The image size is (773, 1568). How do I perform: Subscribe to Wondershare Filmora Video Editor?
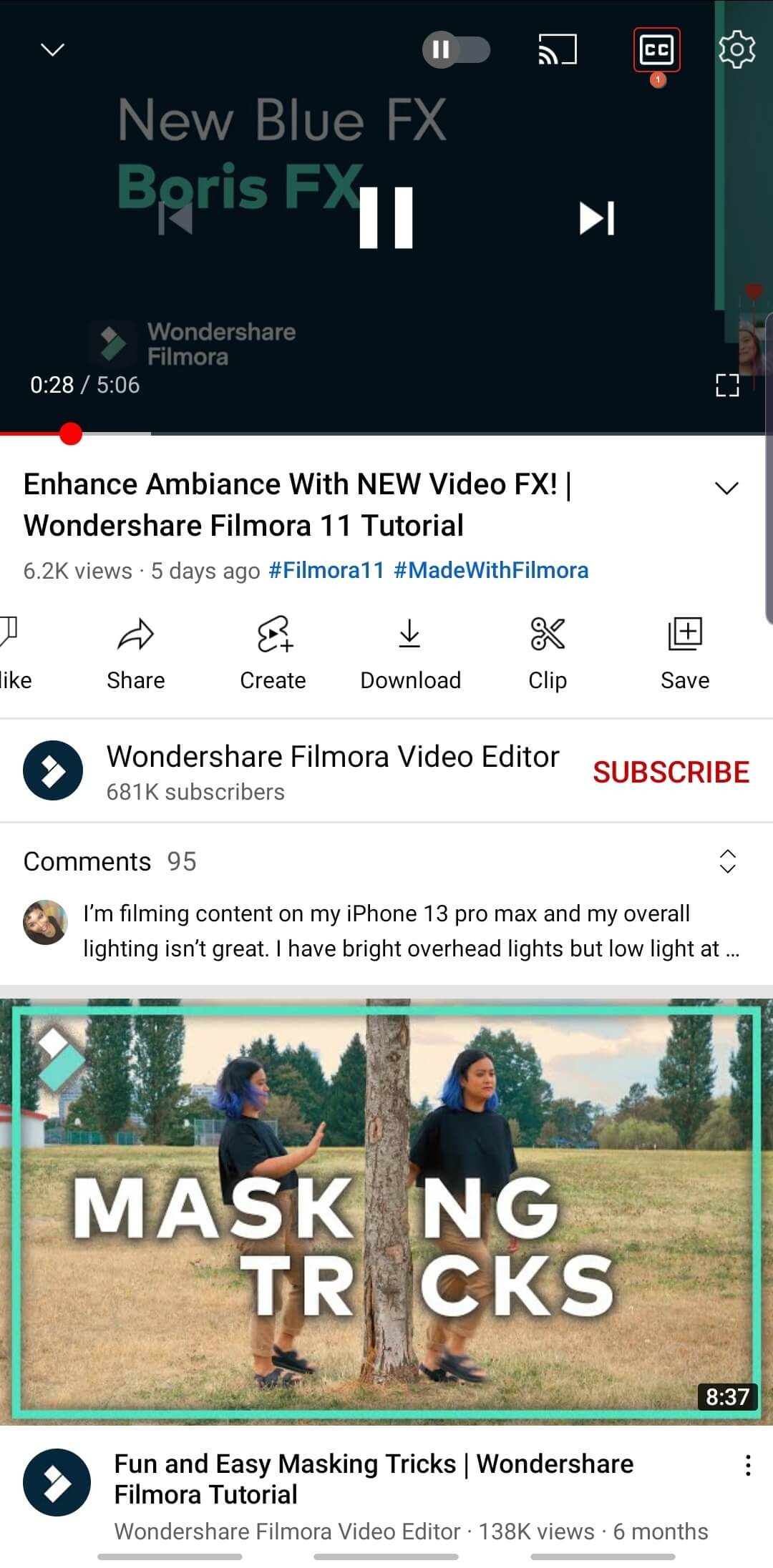(671, 772)
